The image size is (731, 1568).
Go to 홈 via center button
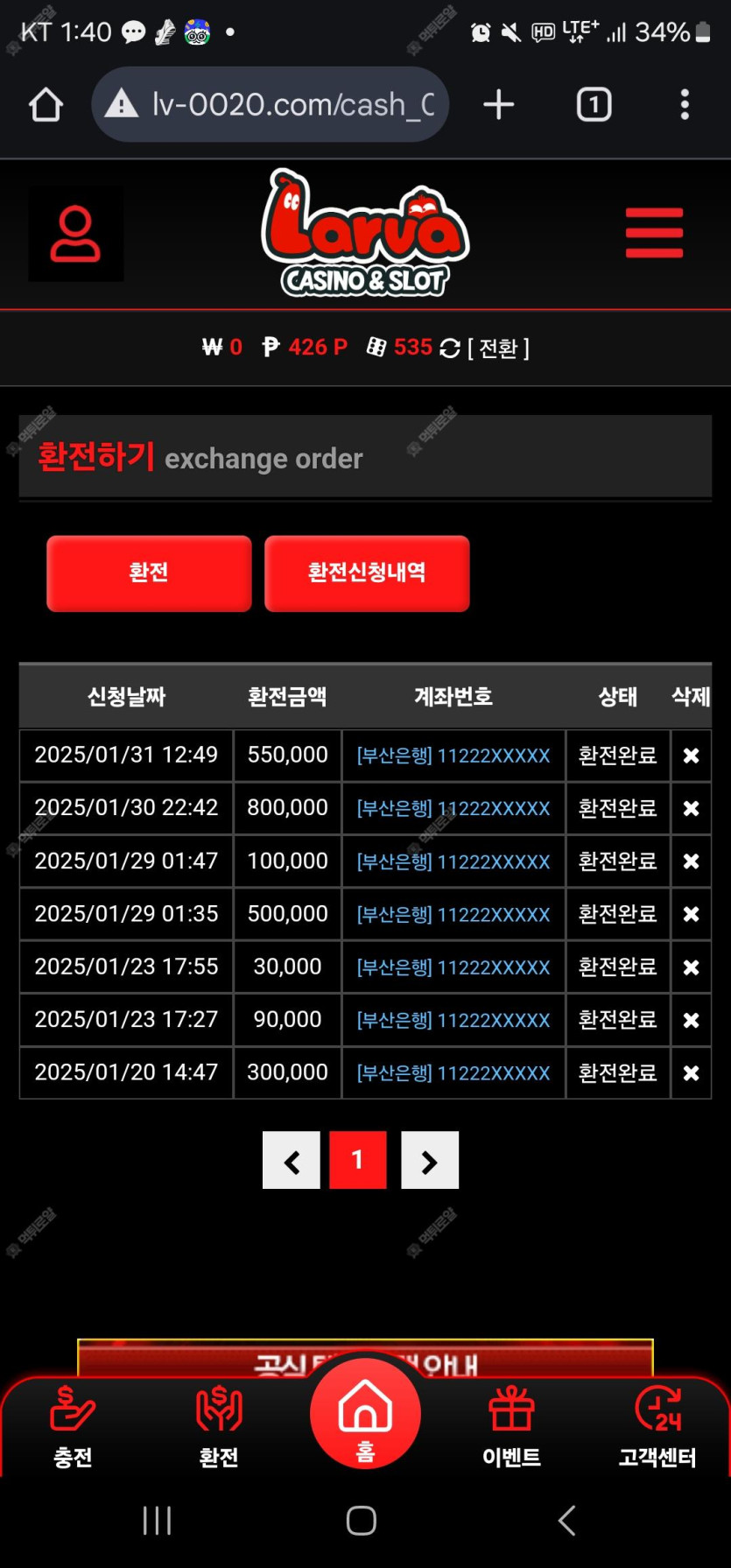pos(365,1414)
